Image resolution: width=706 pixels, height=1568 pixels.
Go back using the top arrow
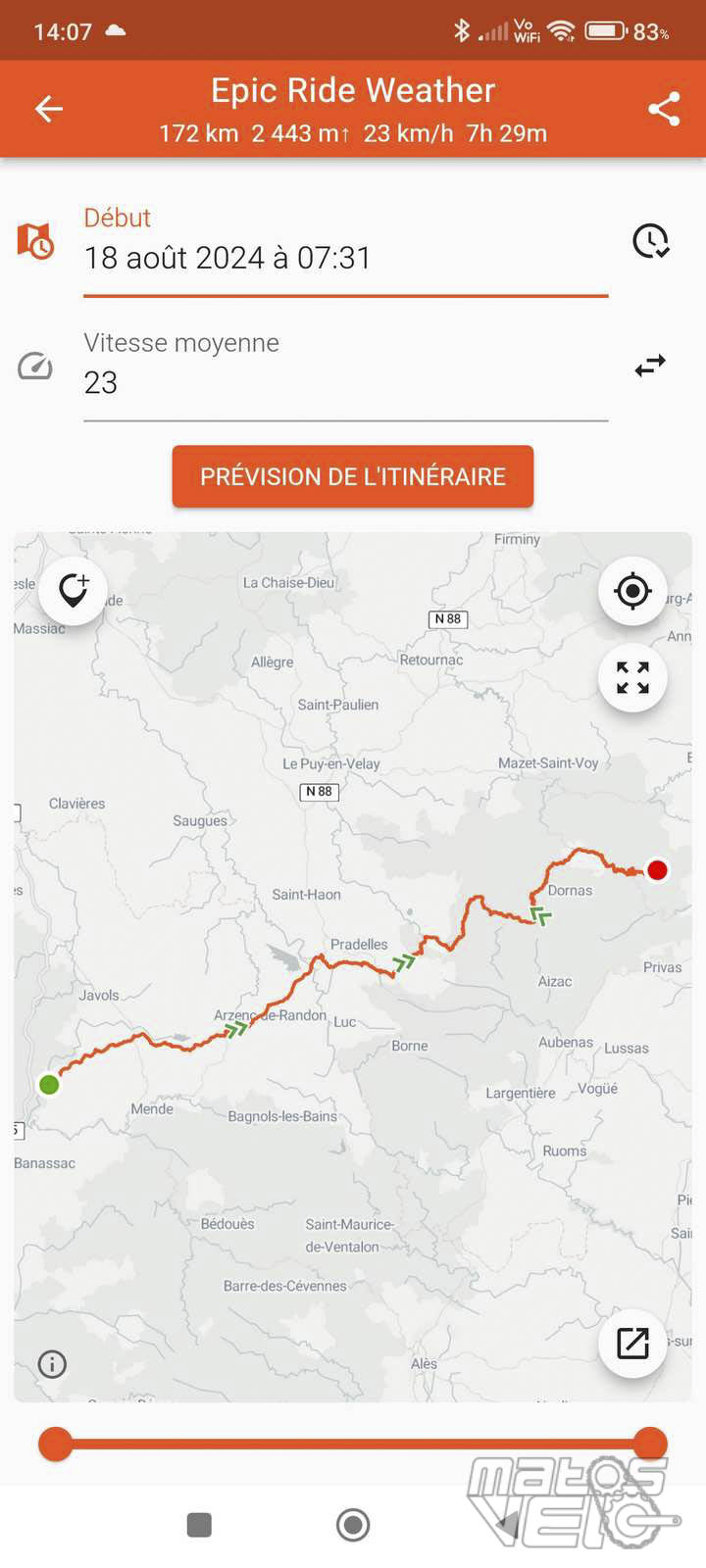(49, 109)
